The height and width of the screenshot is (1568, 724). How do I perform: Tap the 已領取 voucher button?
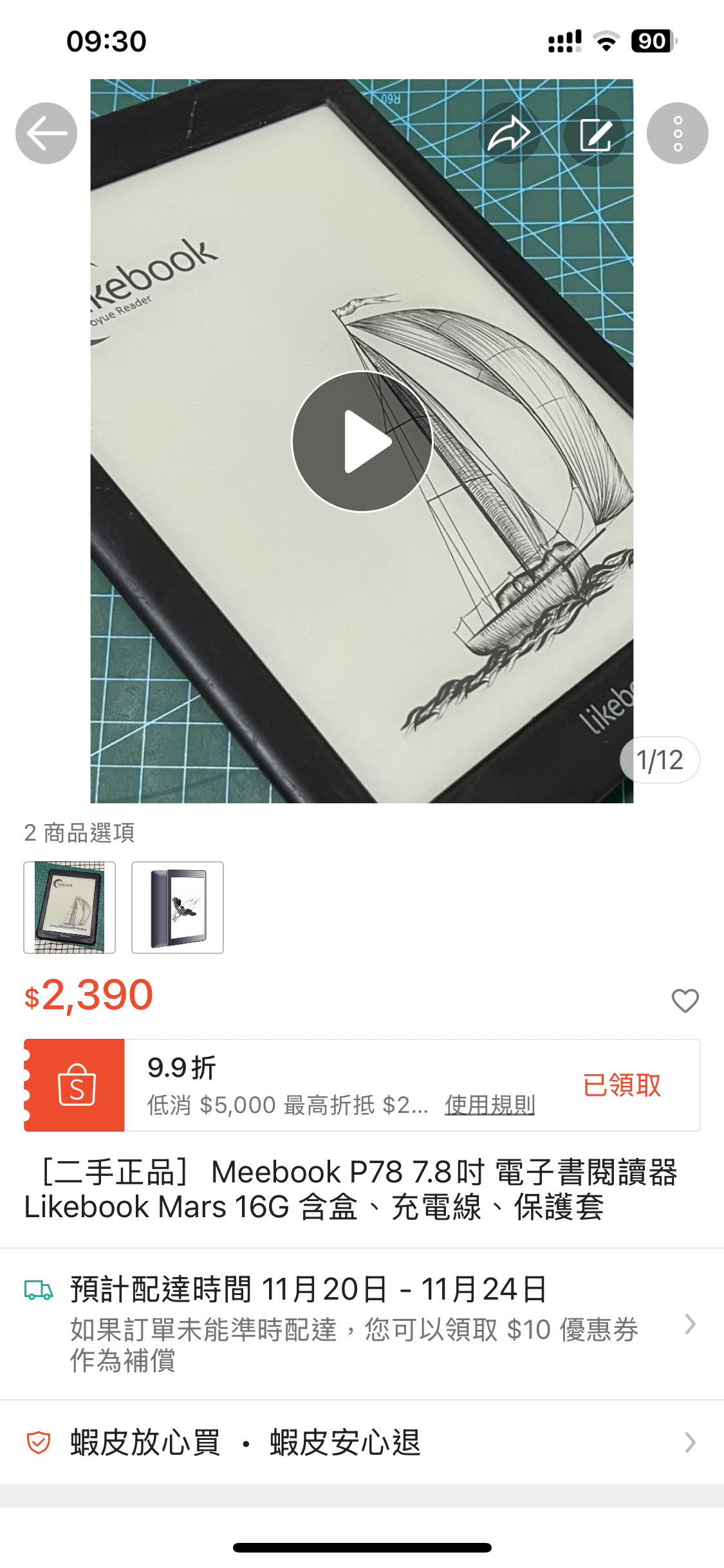(622, 1085)
